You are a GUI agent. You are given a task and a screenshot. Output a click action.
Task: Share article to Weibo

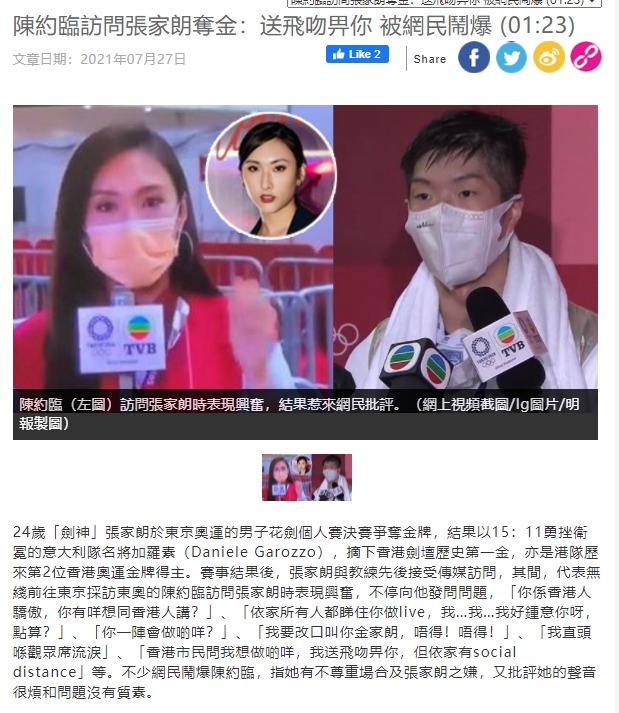tap(548, 58)
